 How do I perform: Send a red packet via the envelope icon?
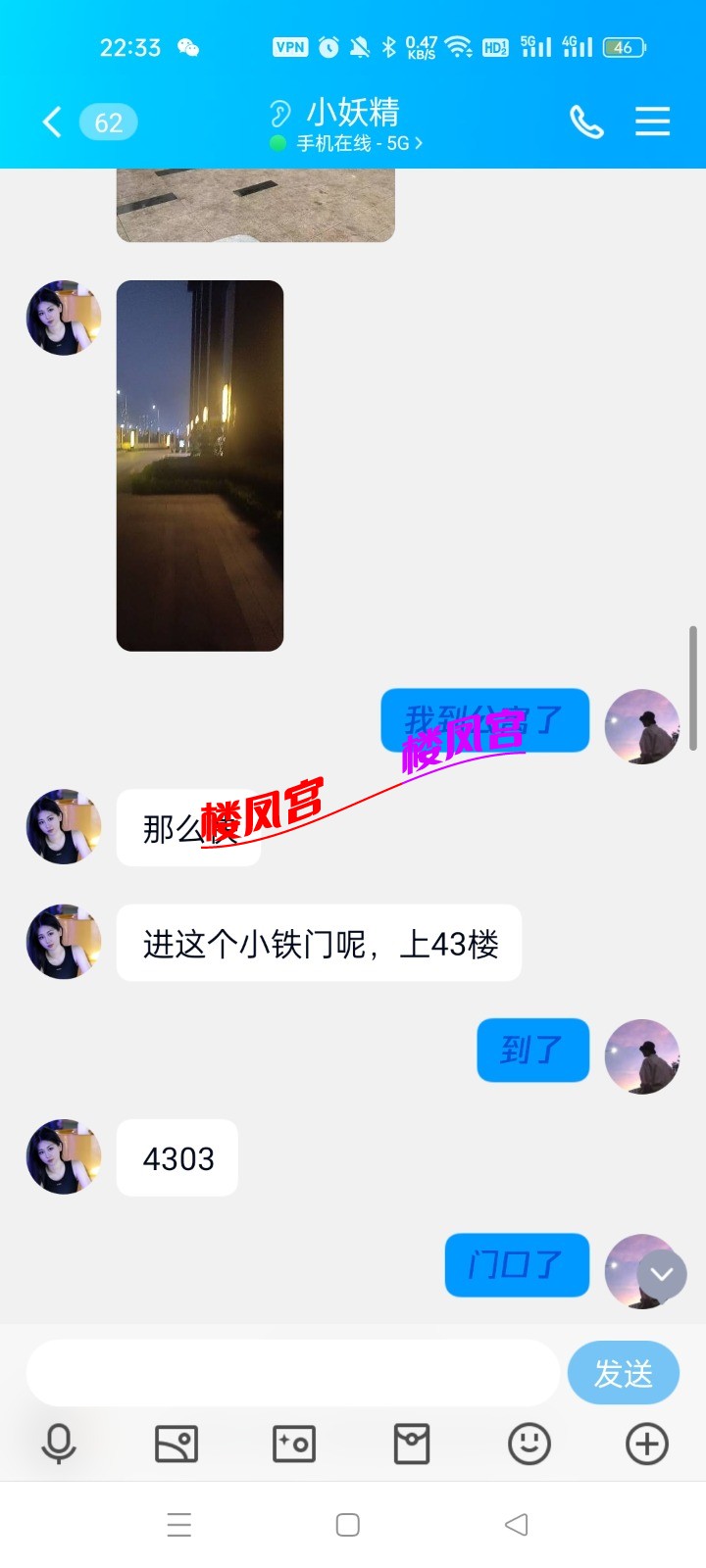pyautogui.click(x=411, y=1444)
